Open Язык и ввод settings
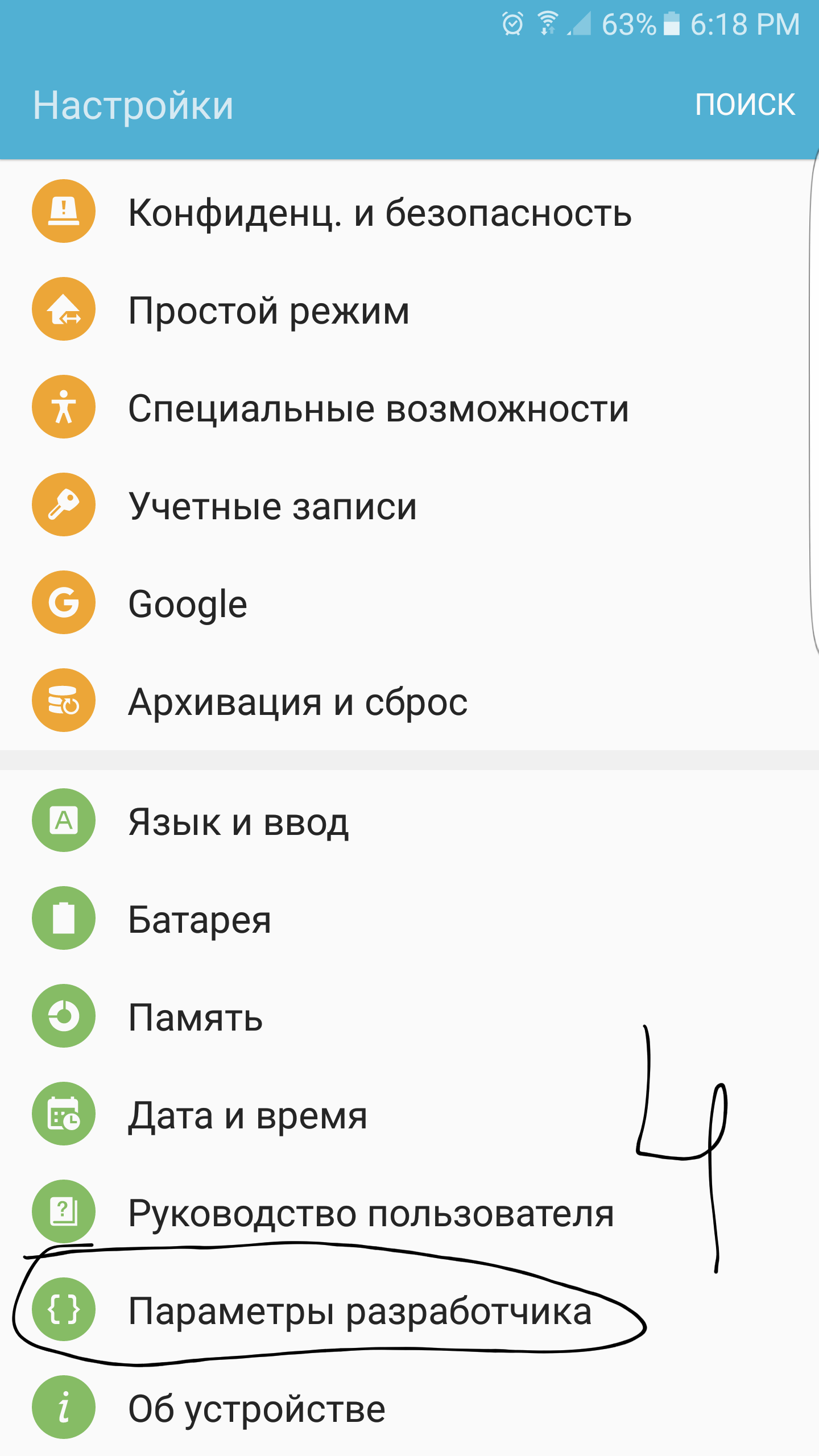819x1456 pixels. pyautogui.click(x=238, y=821)
